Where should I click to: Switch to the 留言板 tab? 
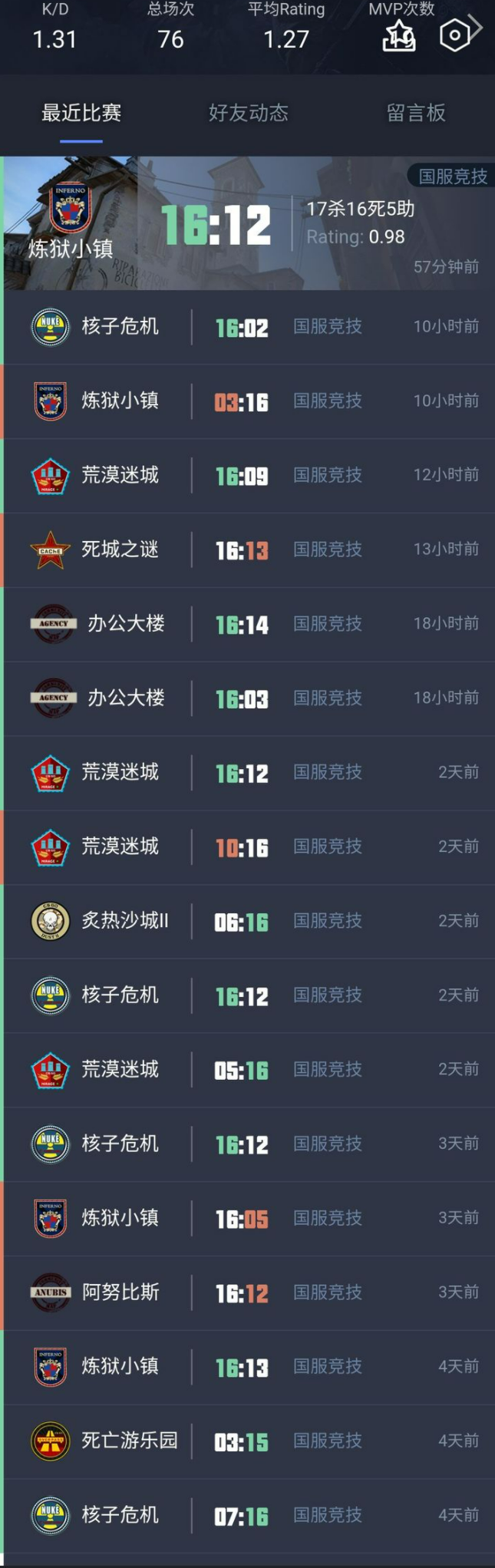point(415,113)
